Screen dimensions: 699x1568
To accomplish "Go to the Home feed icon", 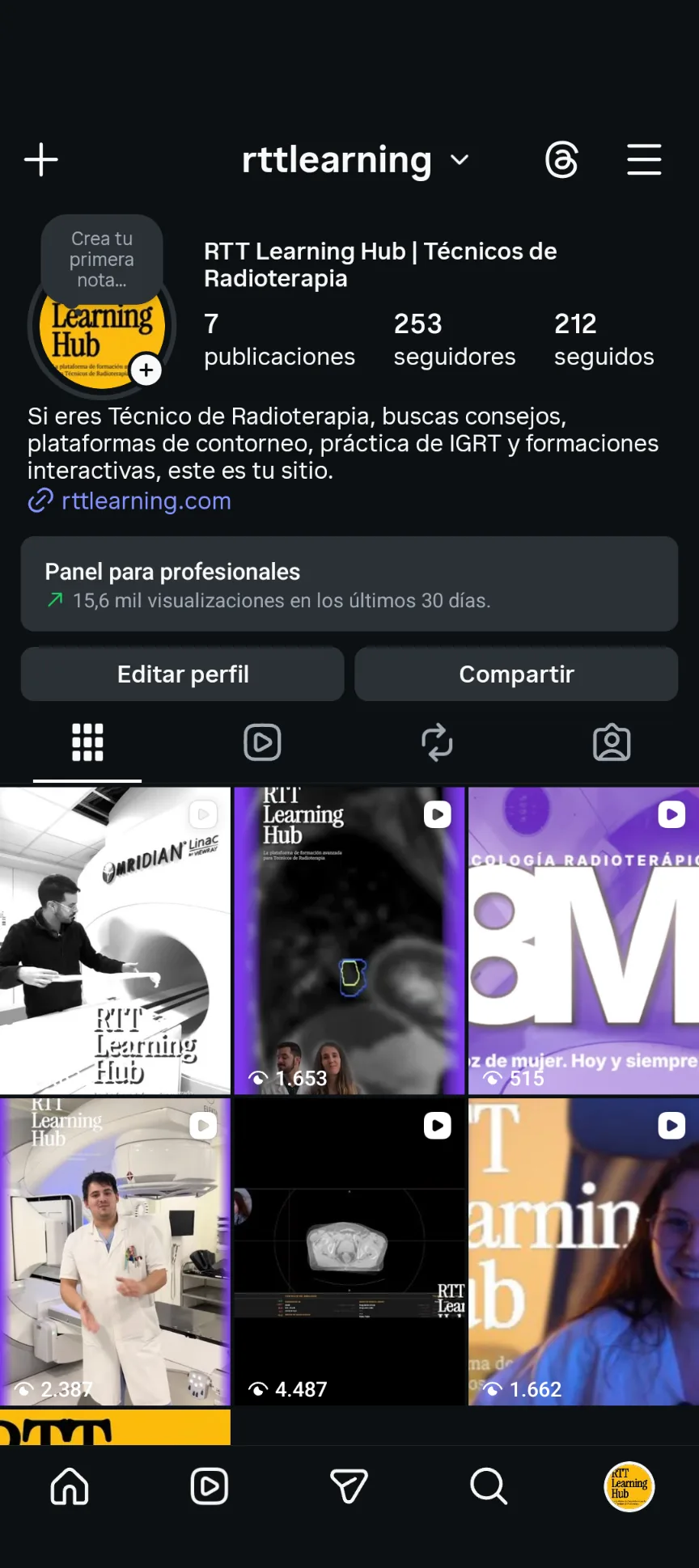I will pyautogui.click(x=70, y=1486).
